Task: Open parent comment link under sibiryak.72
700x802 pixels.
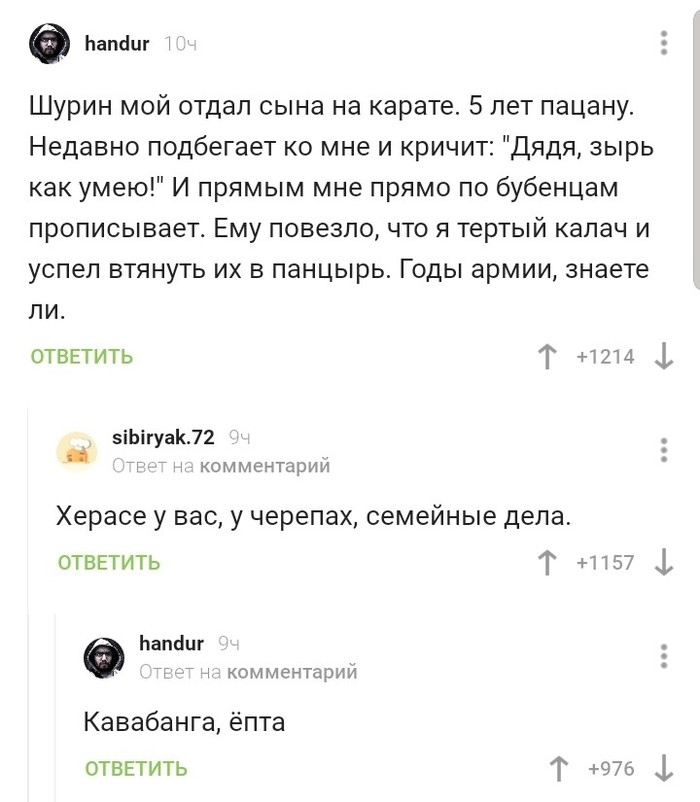Action: click(264, 465)
